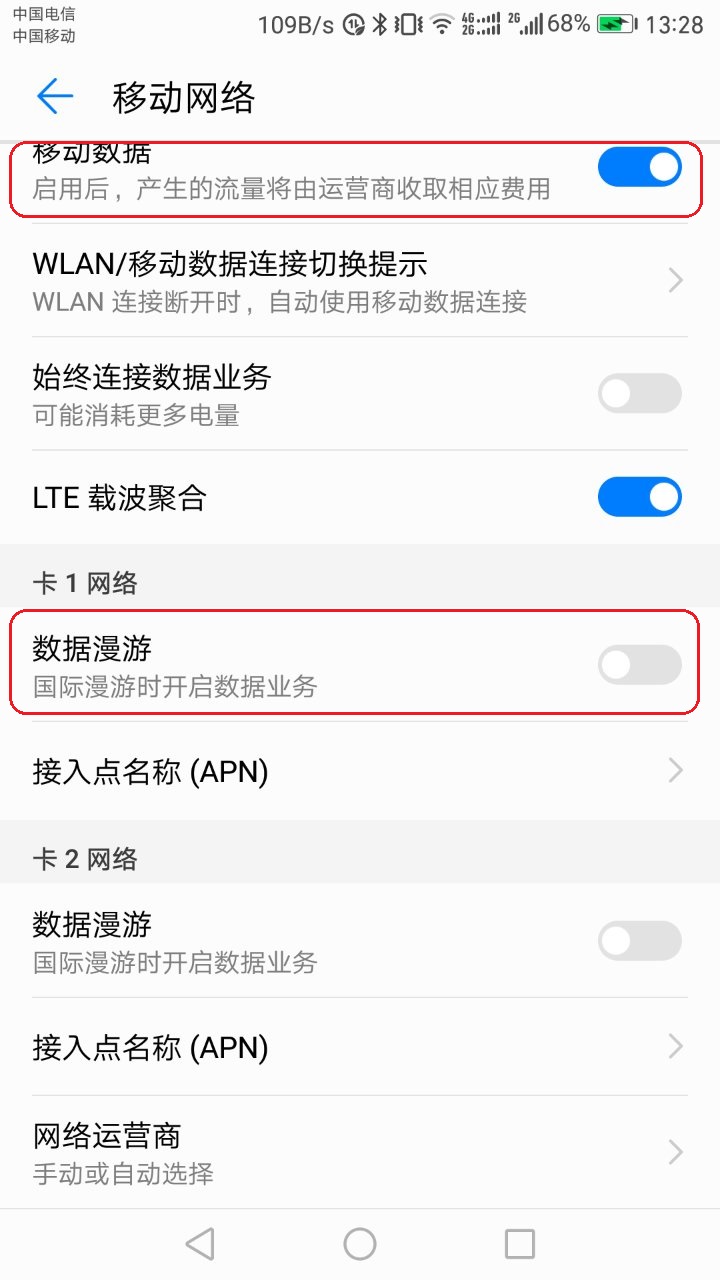The width and height of the screenshot is (720, 1280).
Task: Open WLAN/移动数据连接切换提示 settings
Action: pyautogui.click(x=360, y=281)
